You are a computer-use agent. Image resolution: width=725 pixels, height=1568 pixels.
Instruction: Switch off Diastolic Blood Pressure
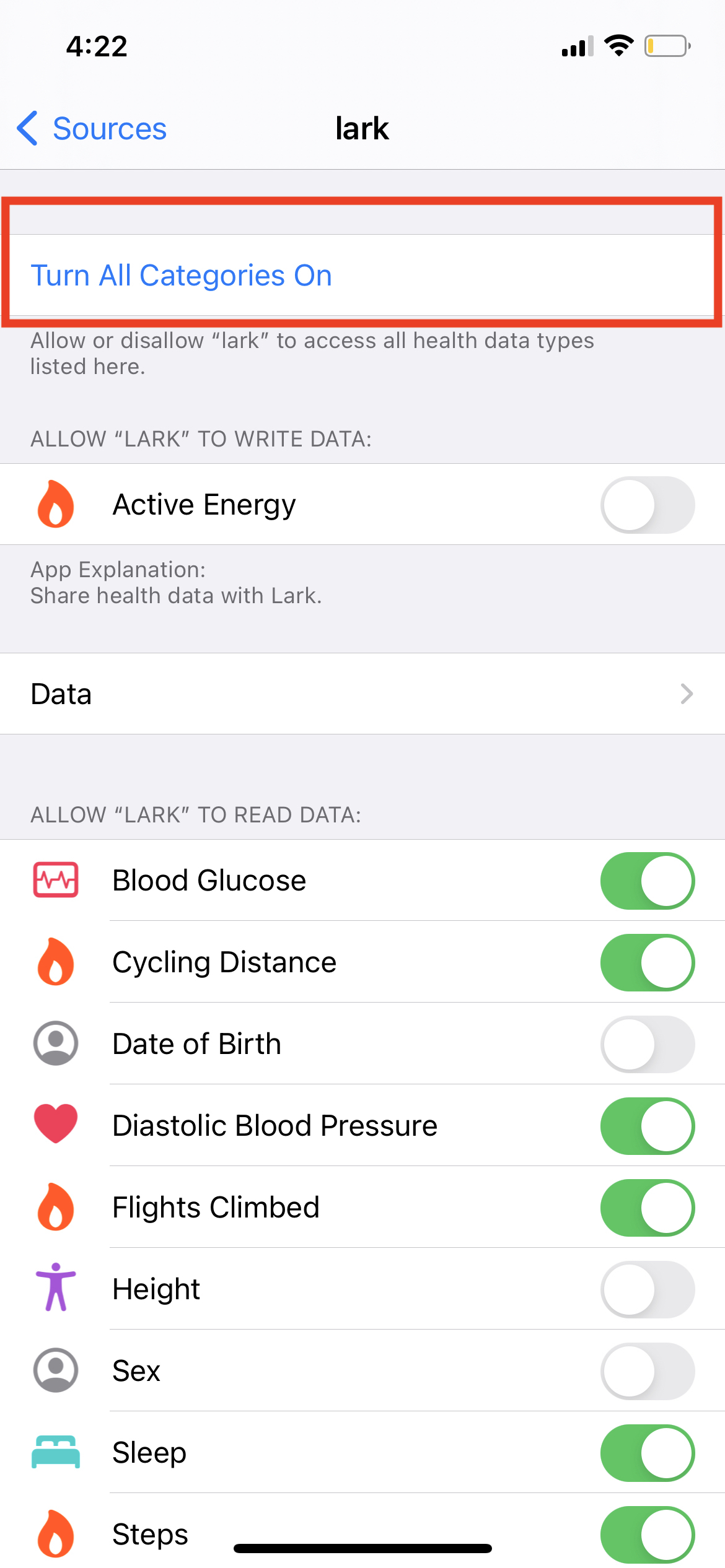648,1126
